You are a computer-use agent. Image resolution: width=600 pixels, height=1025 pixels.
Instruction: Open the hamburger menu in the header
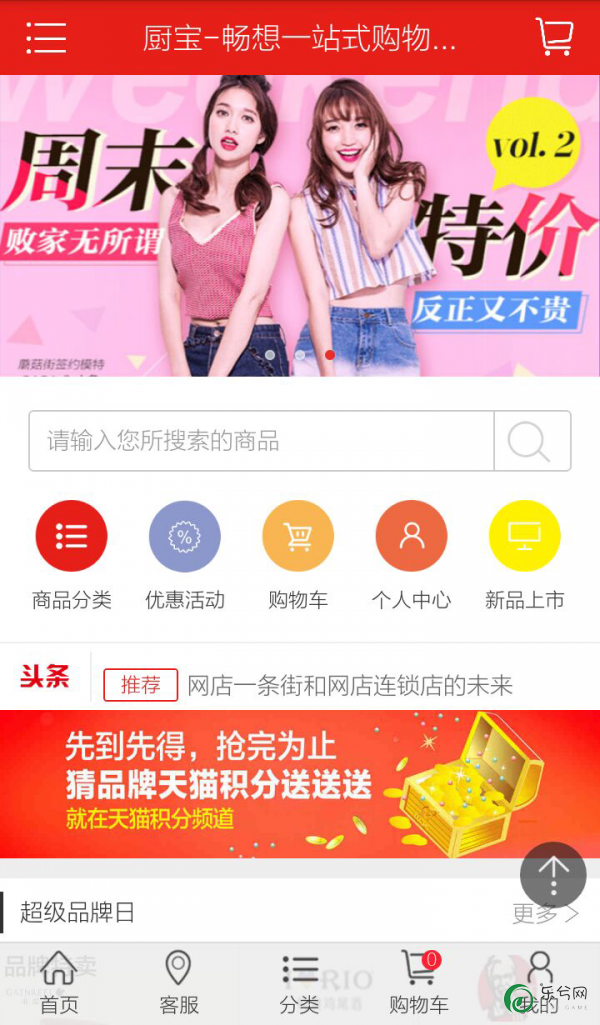tap(46, 38)
